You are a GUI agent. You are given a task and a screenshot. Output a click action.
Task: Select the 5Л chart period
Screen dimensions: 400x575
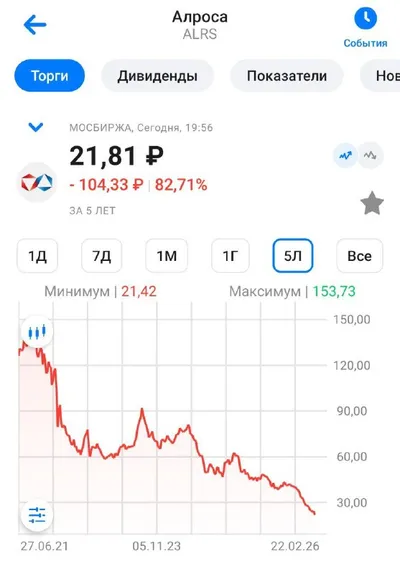[x=293, y=256]
